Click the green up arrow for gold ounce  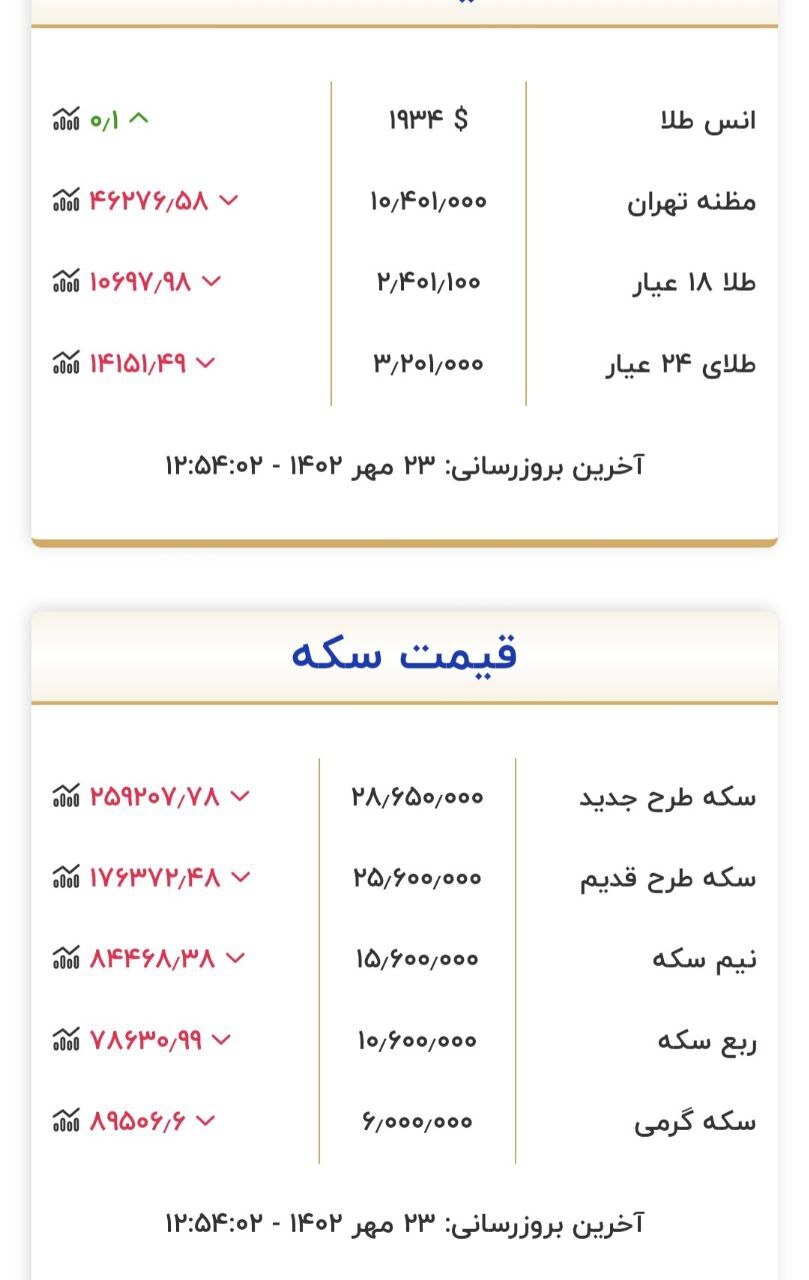[x=140, y=118]
